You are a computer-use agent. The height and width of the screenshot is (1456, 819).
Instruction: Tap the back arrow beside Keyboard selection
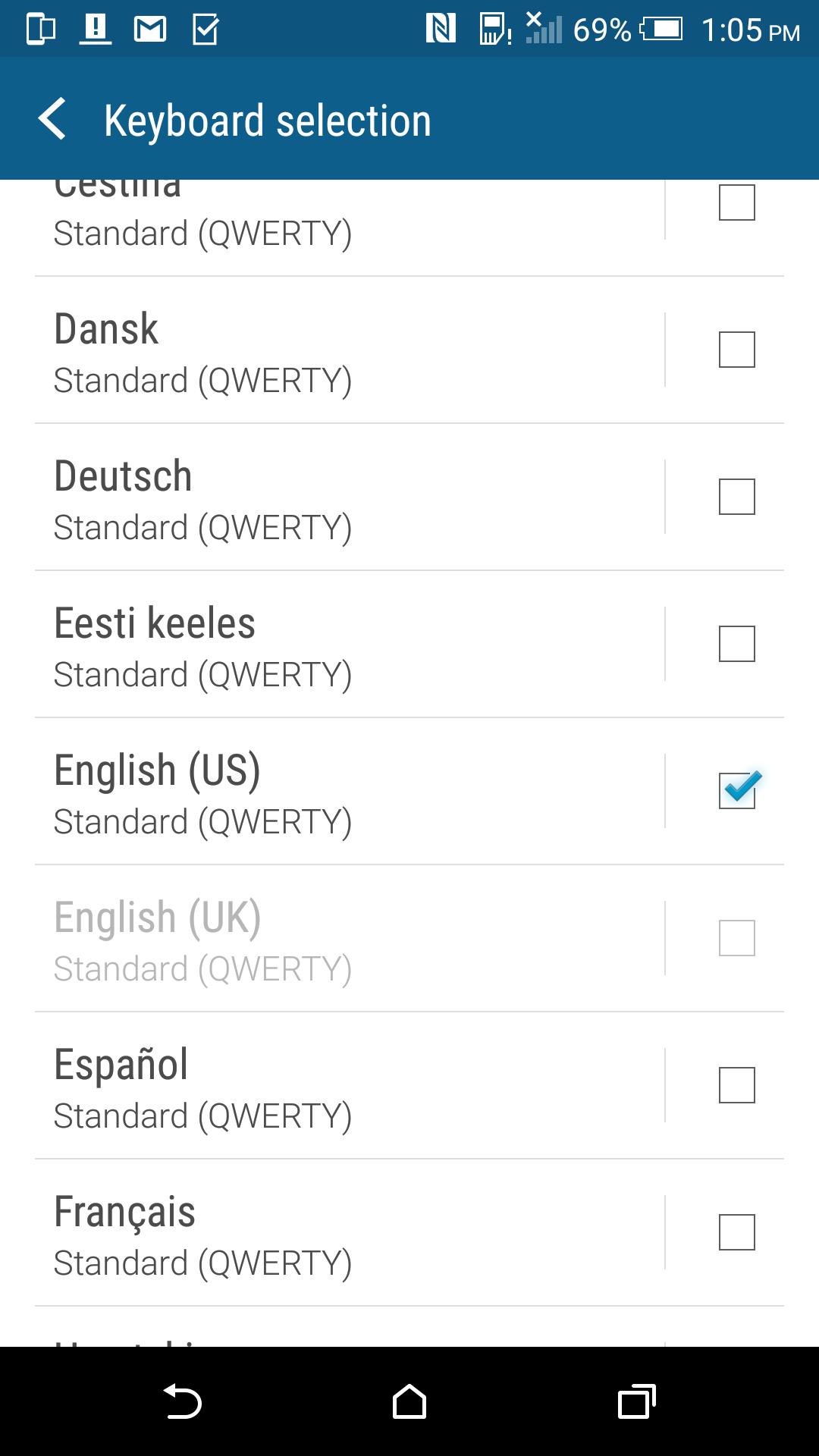click(53, 119)
